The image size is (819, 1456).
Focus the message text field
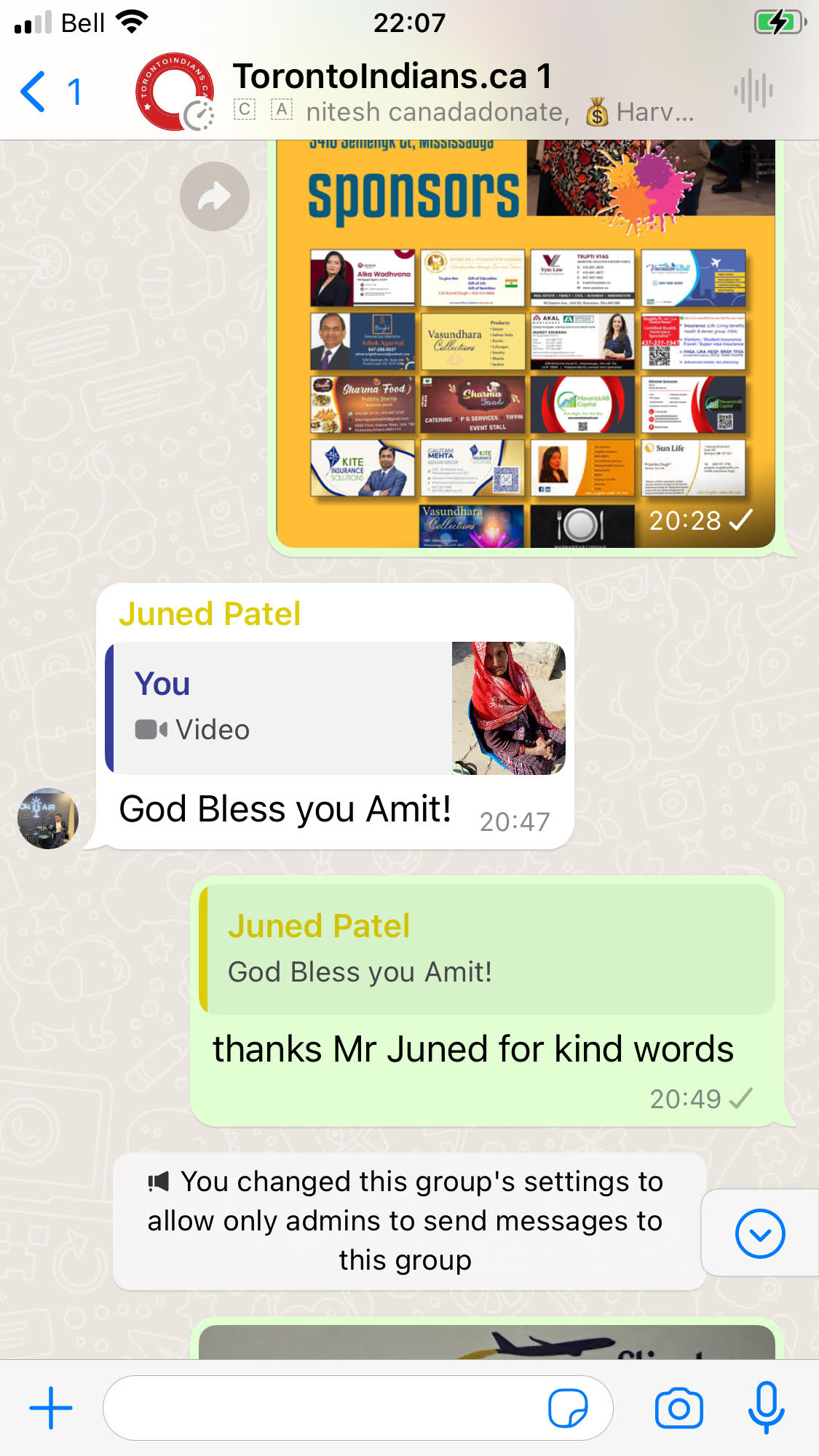pos(320,1407)
